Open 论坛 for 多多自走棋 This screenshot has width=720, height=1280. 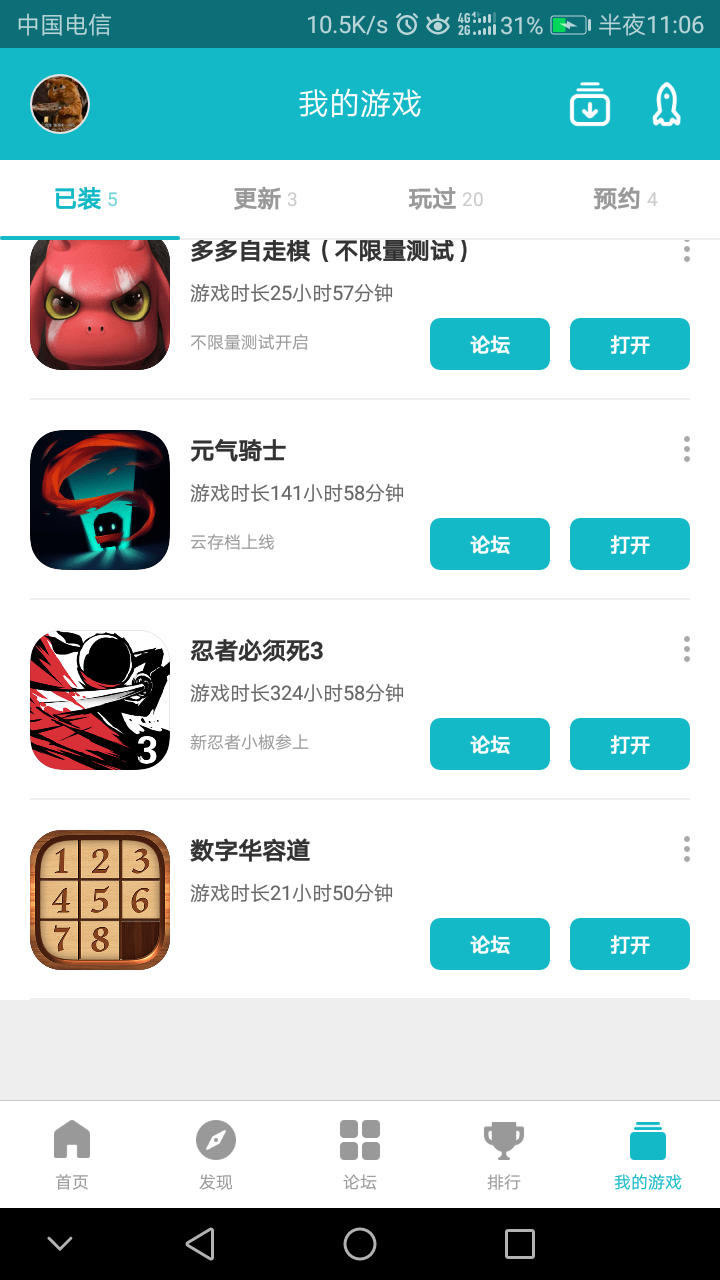click(490, 344)
